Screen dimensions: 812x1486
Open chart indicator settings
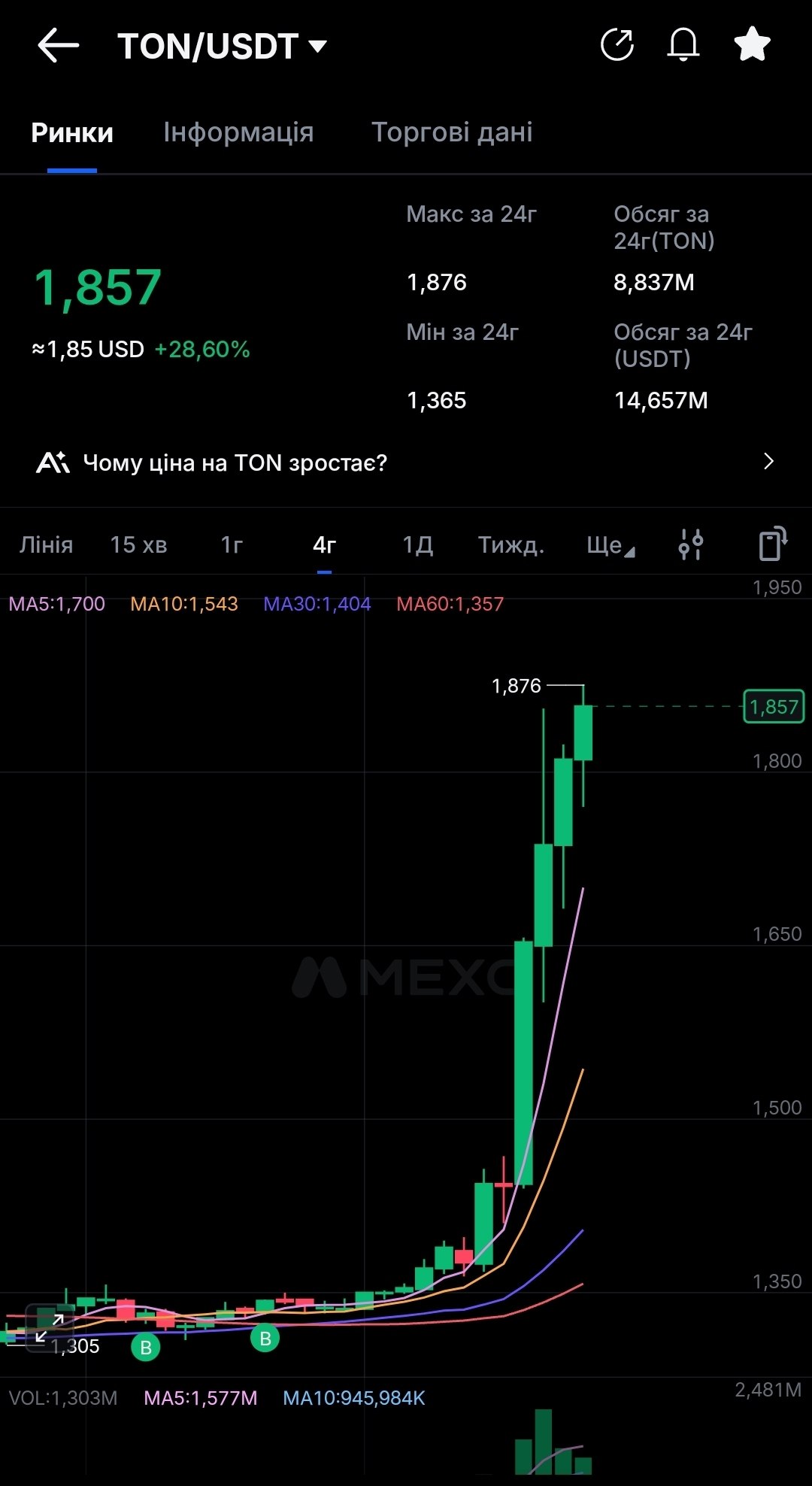coord(691,544)
